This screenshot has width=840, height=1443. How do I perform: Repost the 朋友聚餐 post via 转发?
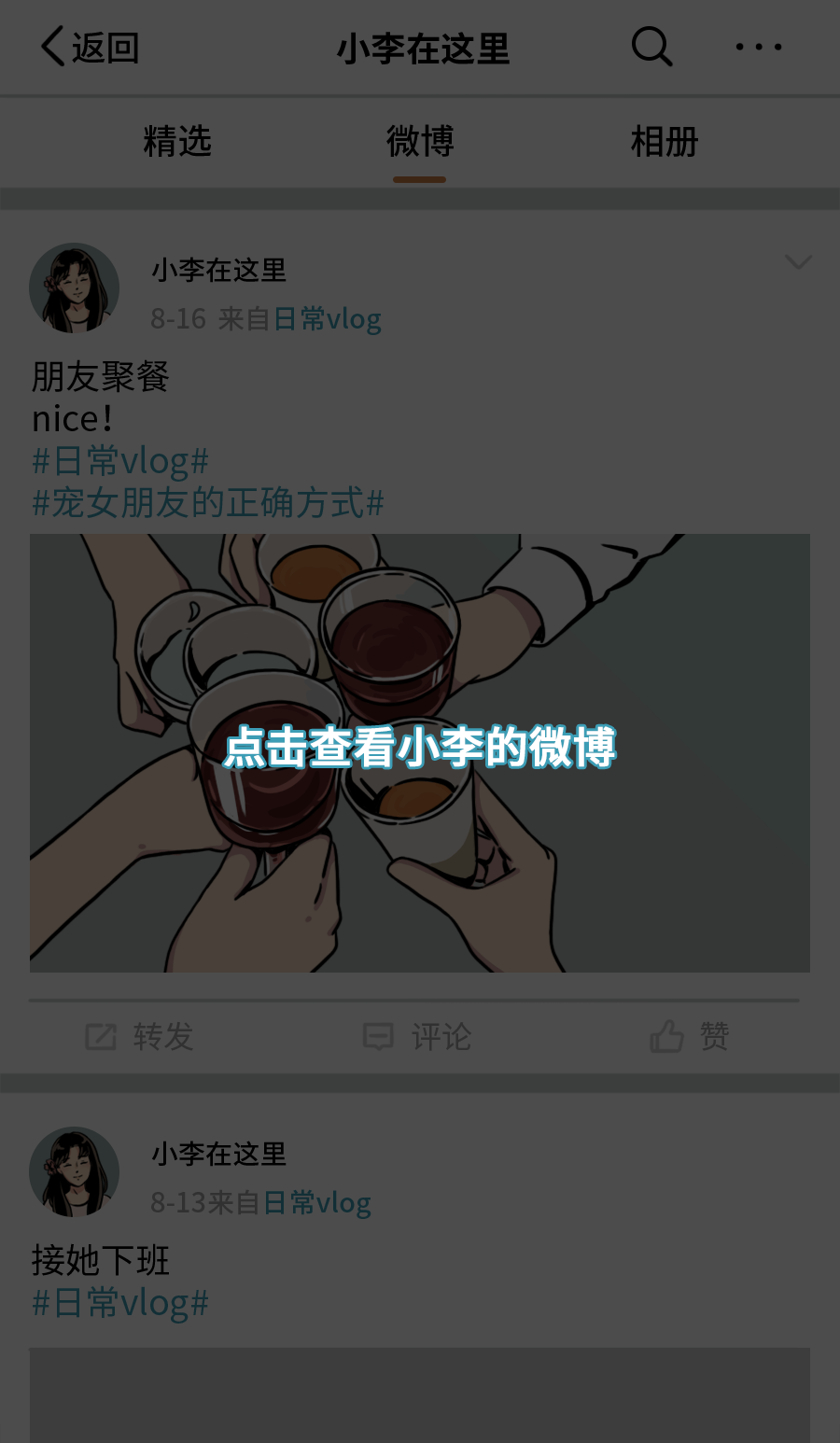(x=140, y=1037)
